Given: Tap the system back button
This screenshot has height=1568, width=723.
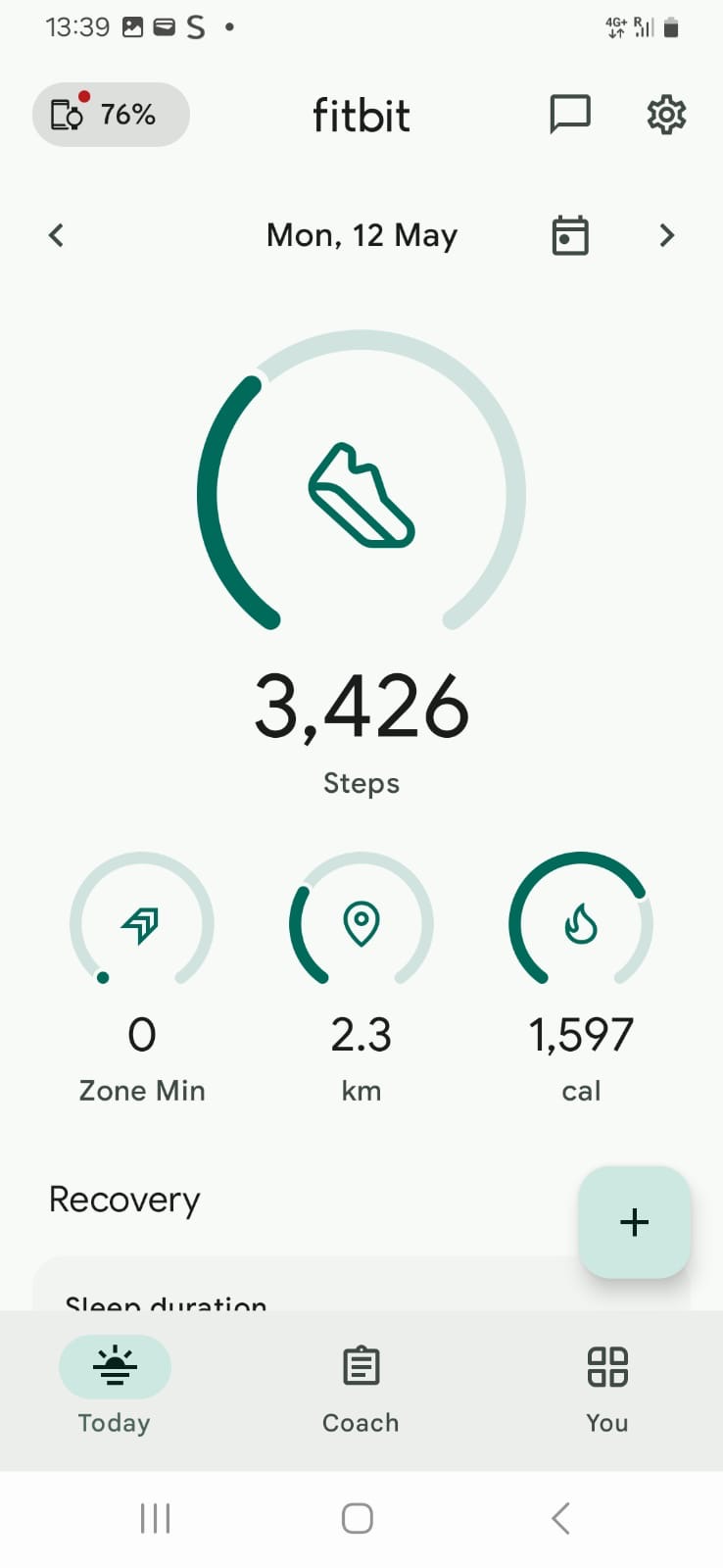Looking at the screenshot, I should pos(560,1518).
